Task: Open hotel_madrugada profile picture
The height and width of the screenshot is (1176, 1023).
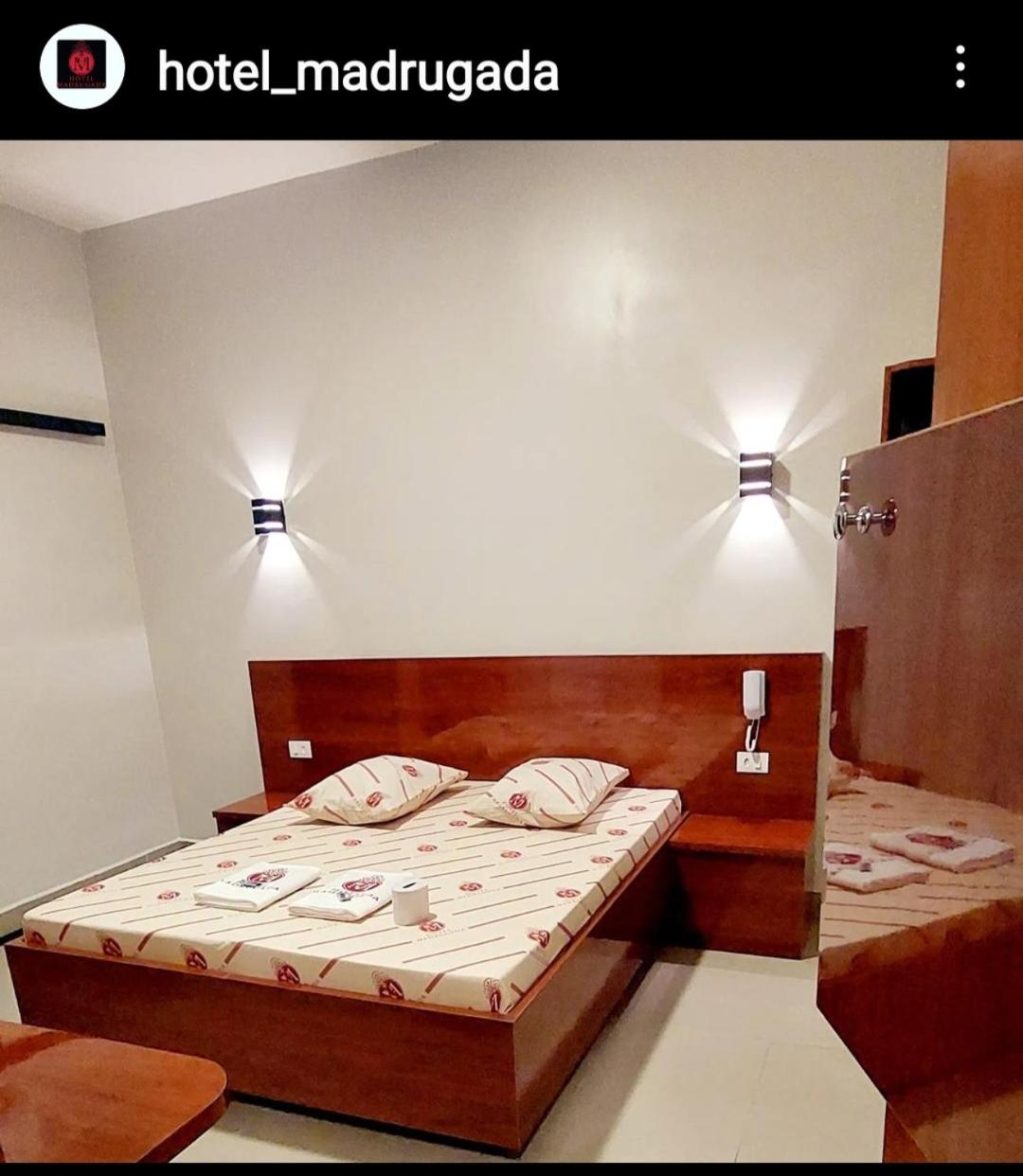Action: tap(82, 67)
